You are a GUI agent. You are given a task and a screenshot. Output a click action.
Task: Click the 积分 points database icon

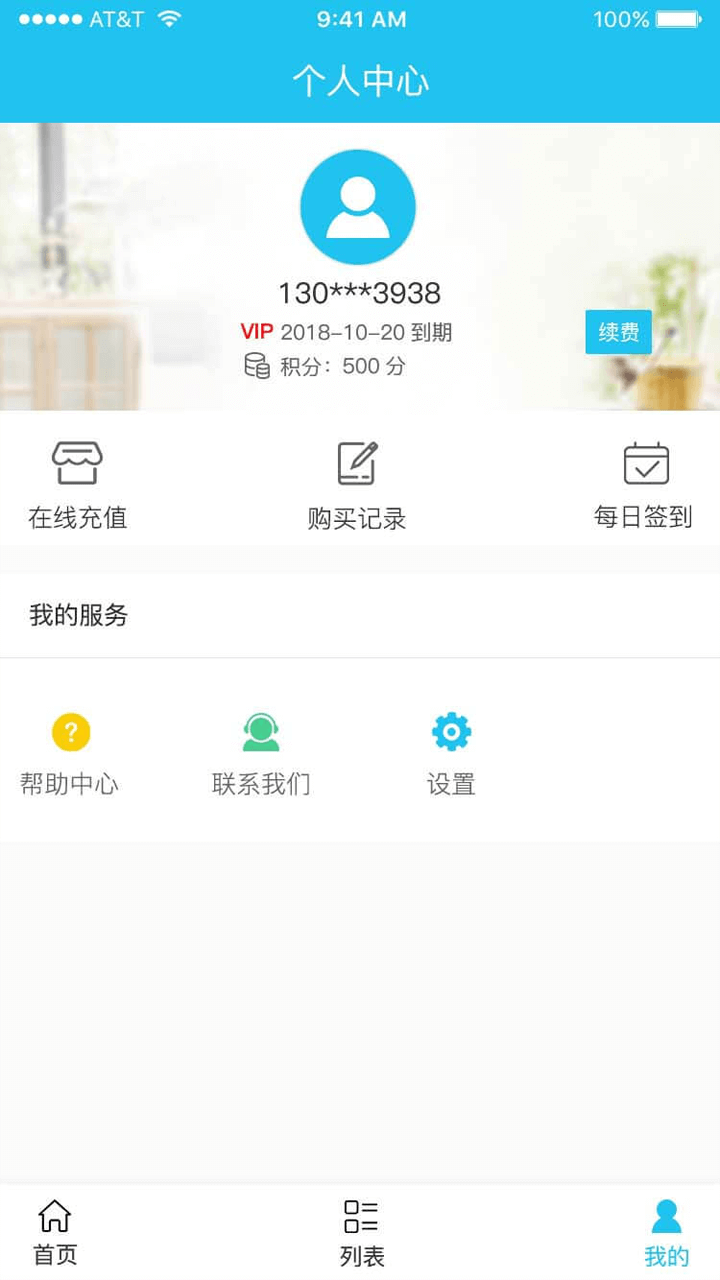click(x=258, y=366)
